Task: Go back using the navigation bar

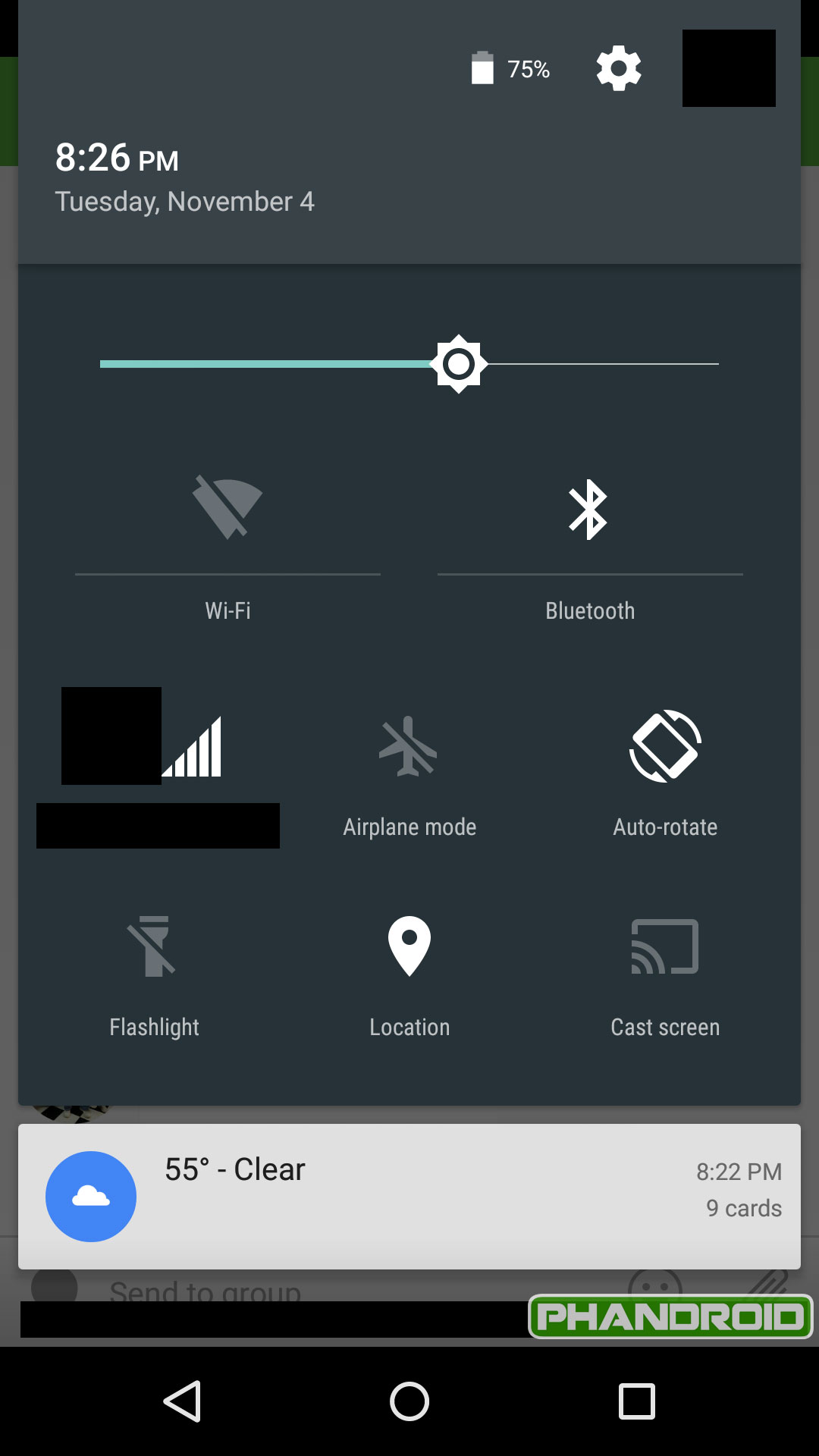Action: (183, 1401)
